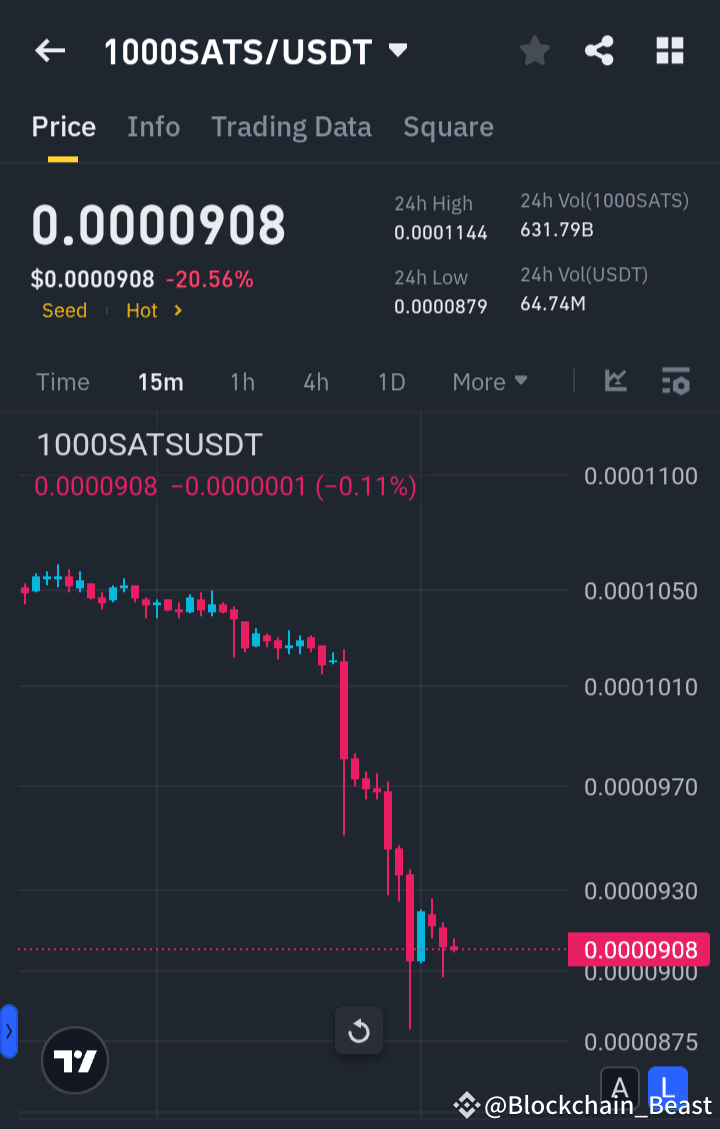Select the chart style line icon
720x1129 pixels.
[x=616, y=381]
